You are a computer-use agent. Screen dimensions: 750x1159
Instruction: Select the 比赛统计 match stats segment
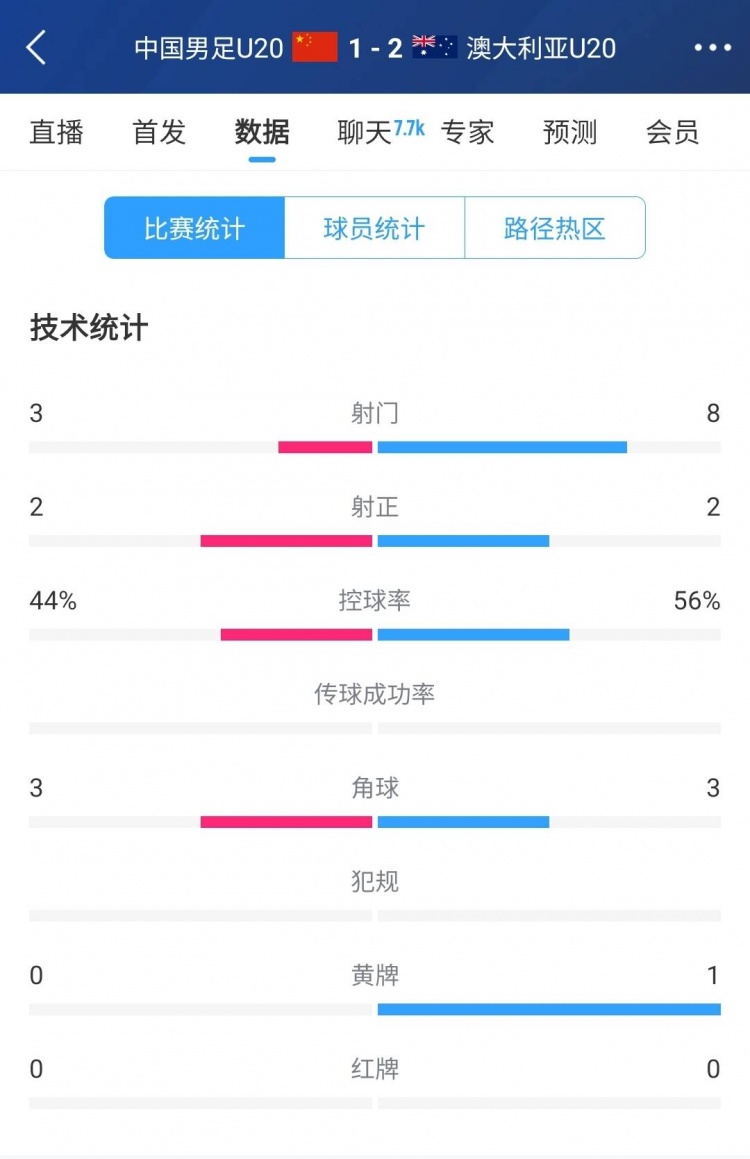[193, 227]
